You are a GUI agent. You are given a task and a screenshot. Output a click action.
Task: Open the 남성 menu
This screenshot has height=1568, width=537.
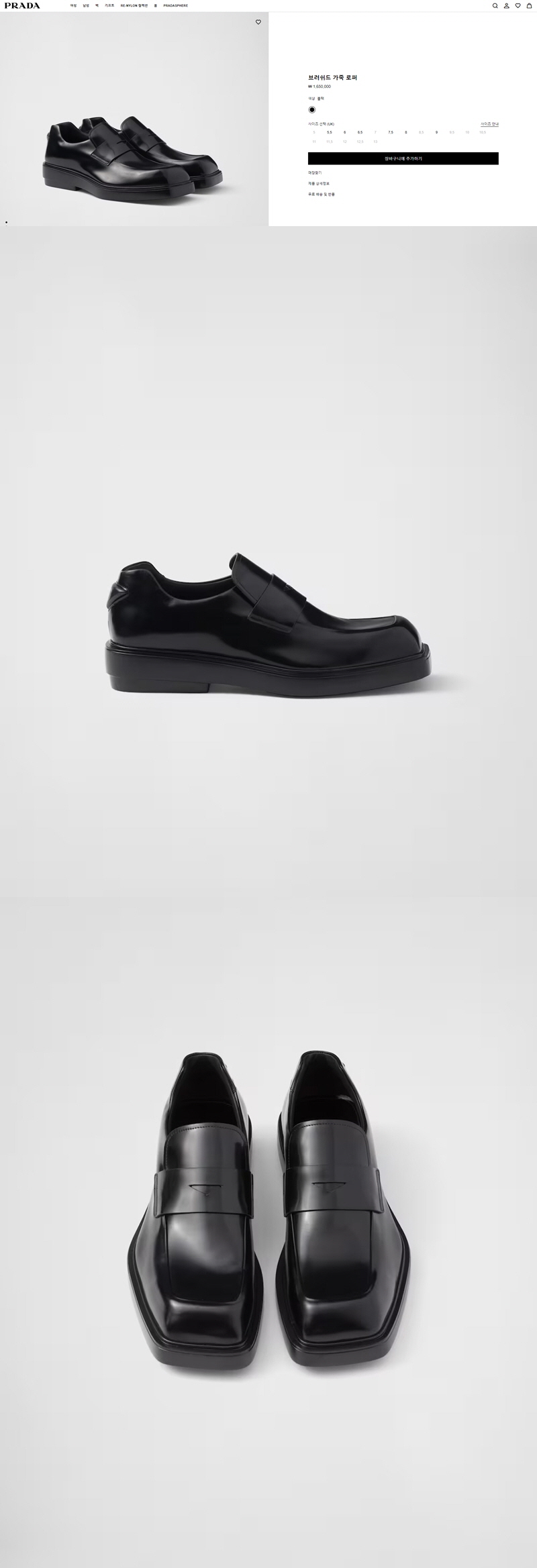[86, 5]
